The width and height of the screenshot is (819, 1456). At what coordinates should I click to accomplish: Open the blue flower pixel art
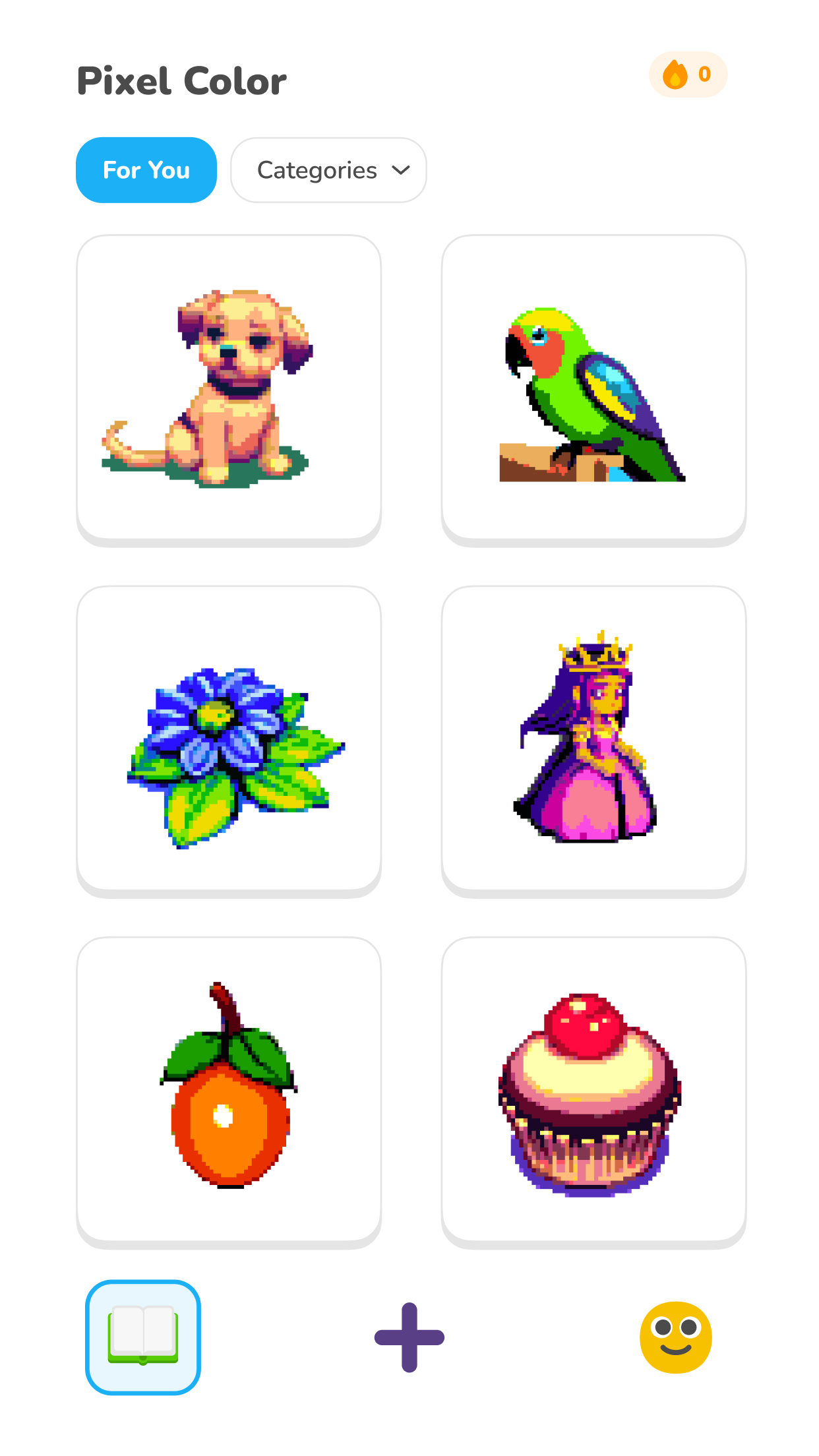229,740
